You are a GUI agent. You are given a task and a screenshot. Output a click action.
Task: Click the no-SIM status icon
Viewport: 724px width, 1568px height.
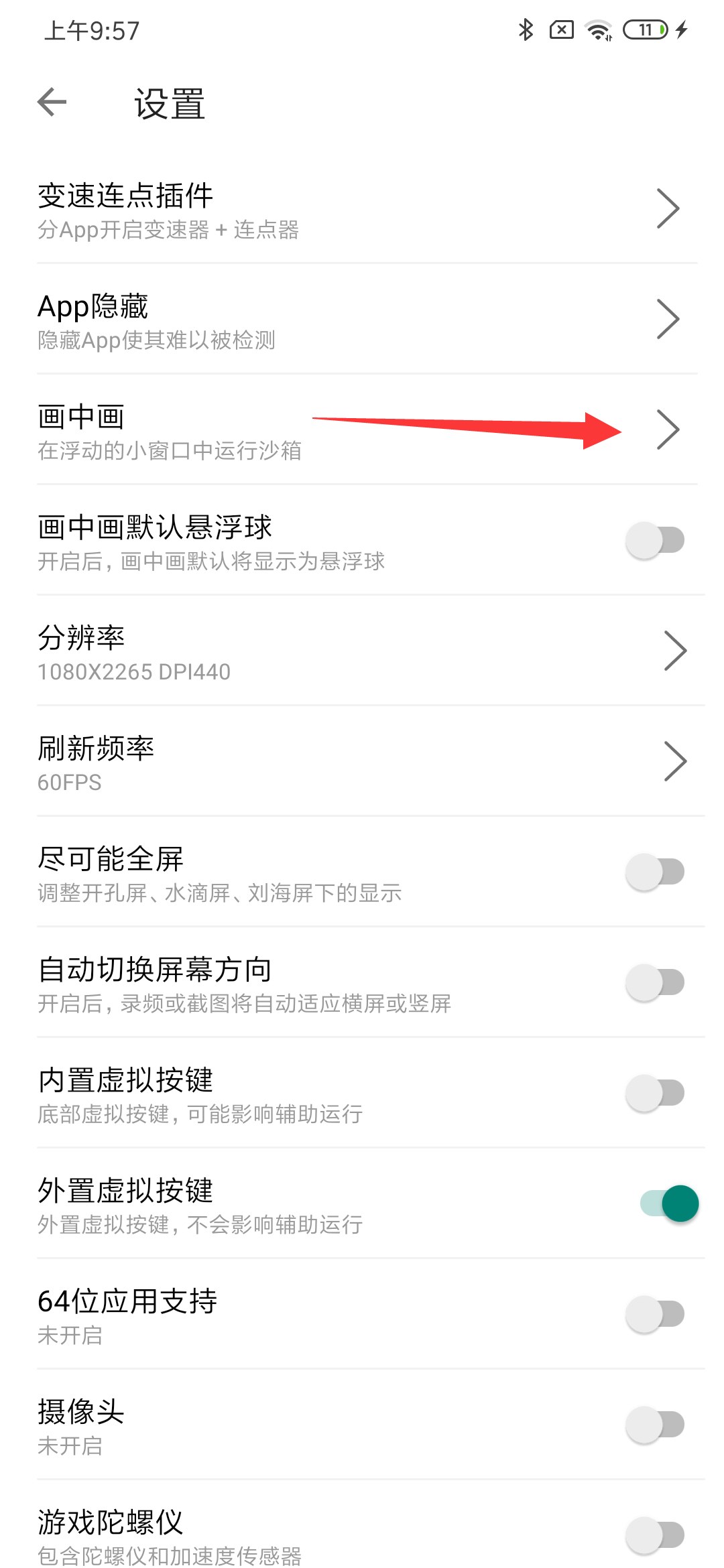pyautogui.click(x=562, y=29)
